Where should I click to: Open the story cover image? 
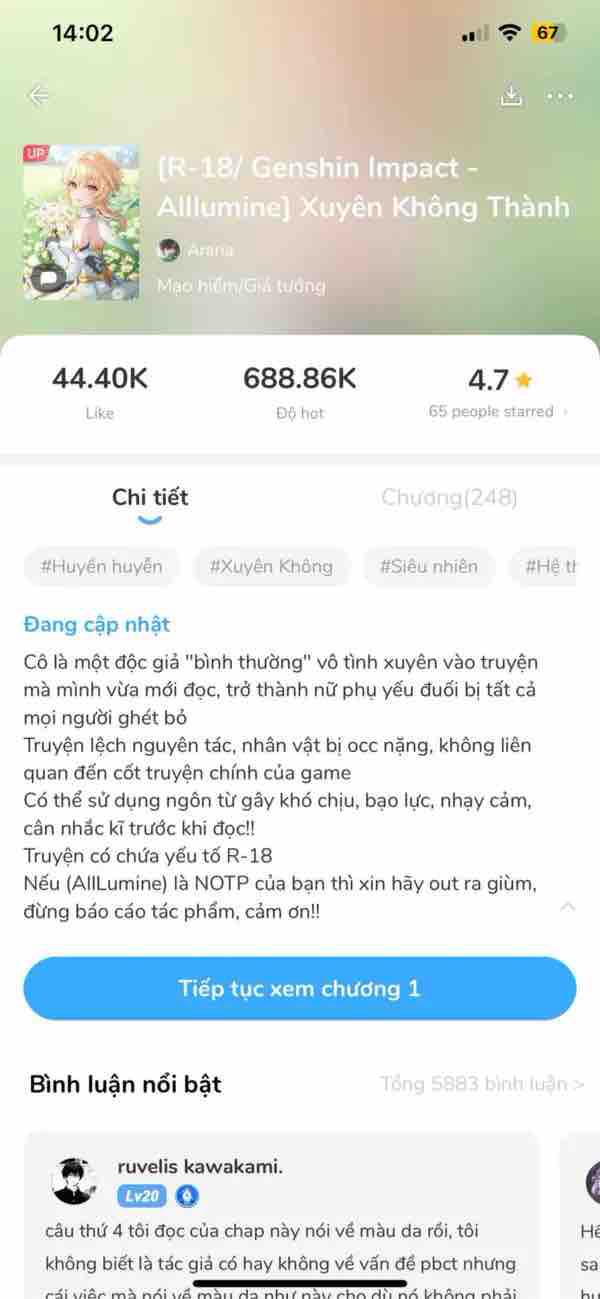pos(83,221)
